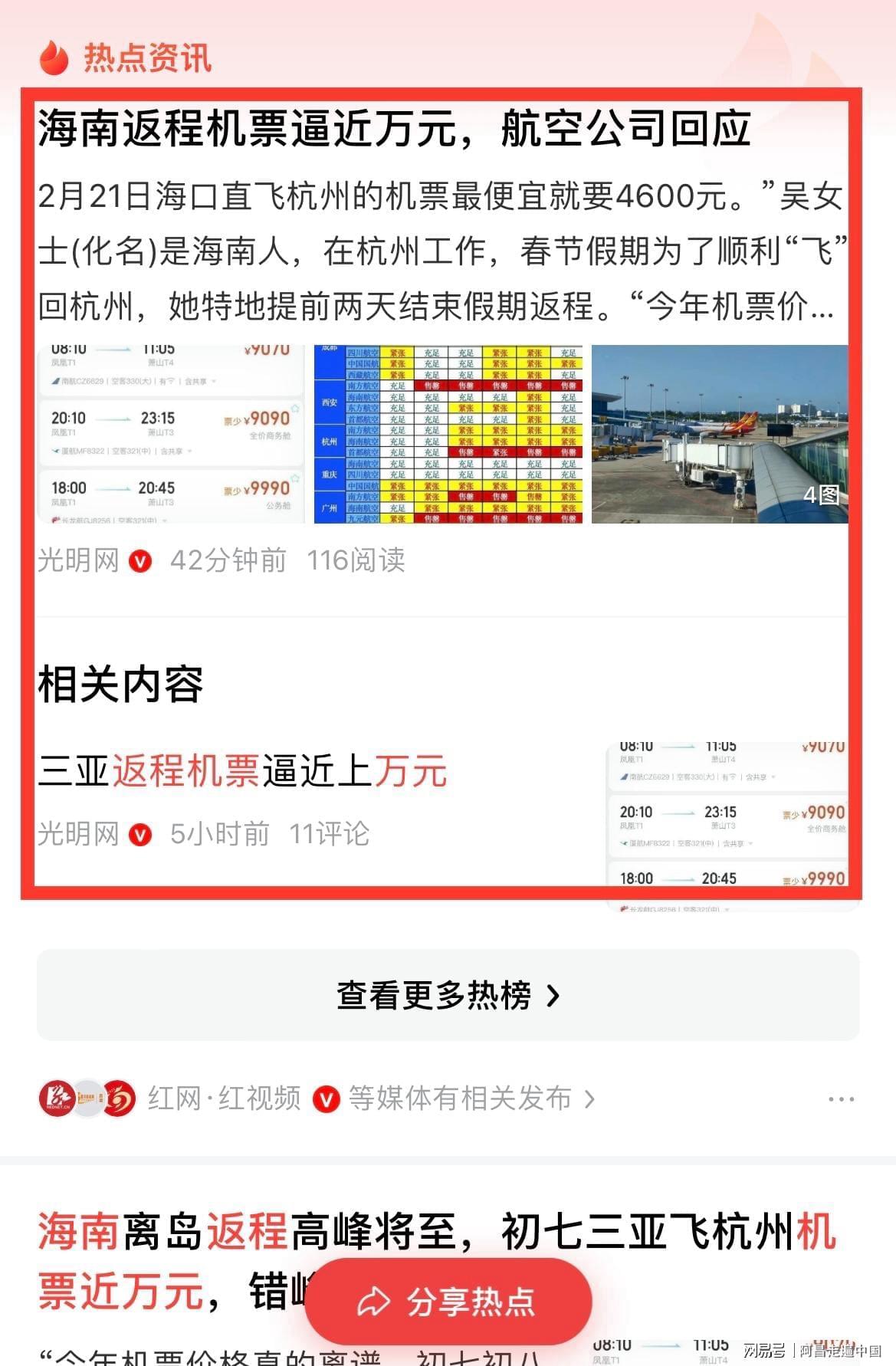Open the three-dot more options menu
The height and width of the screenshot is (1366, 896).
tap(841, 1099)
